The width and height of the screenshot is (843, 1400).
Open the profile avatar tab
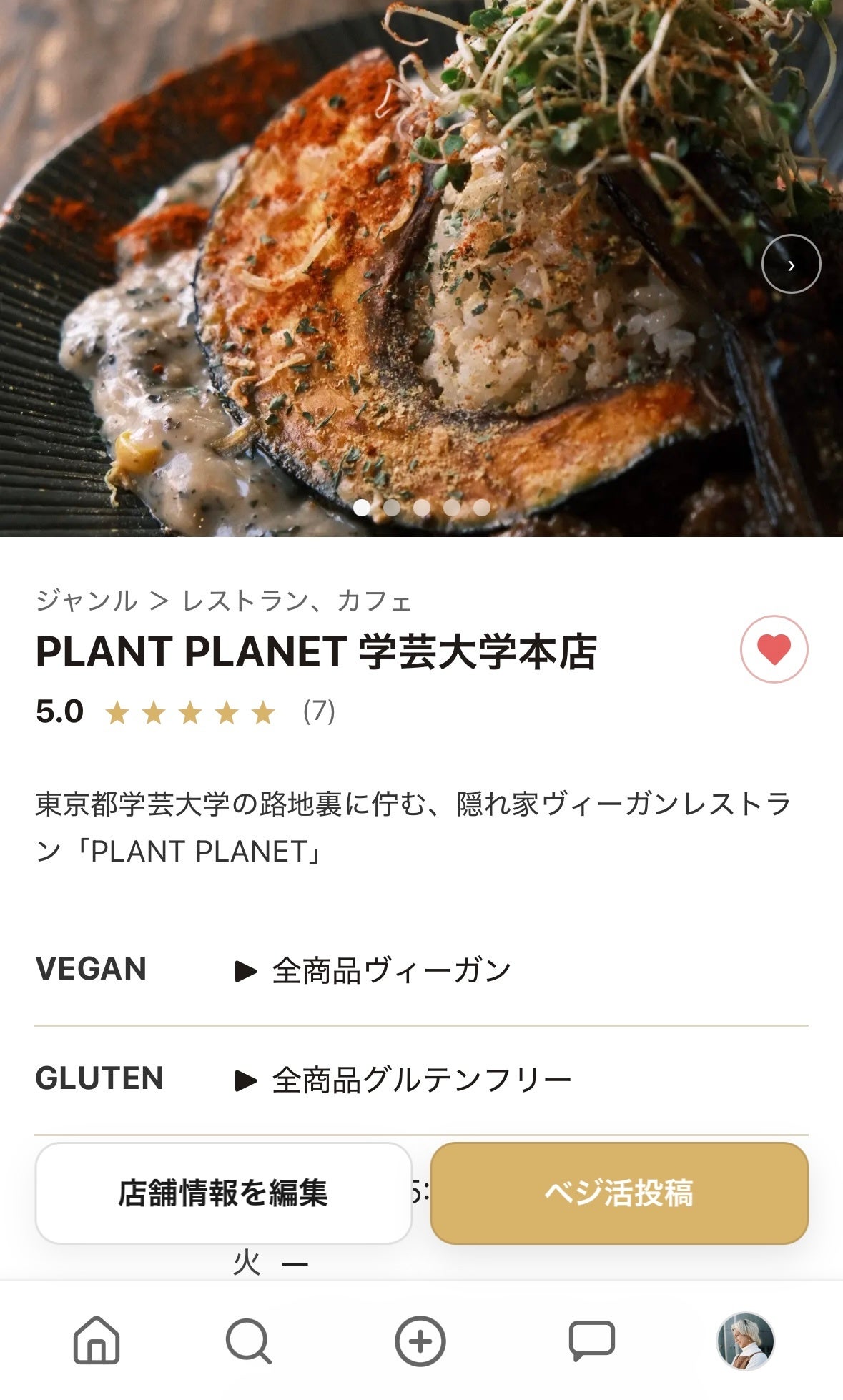pyautogui.click(x=746, y=1340)
